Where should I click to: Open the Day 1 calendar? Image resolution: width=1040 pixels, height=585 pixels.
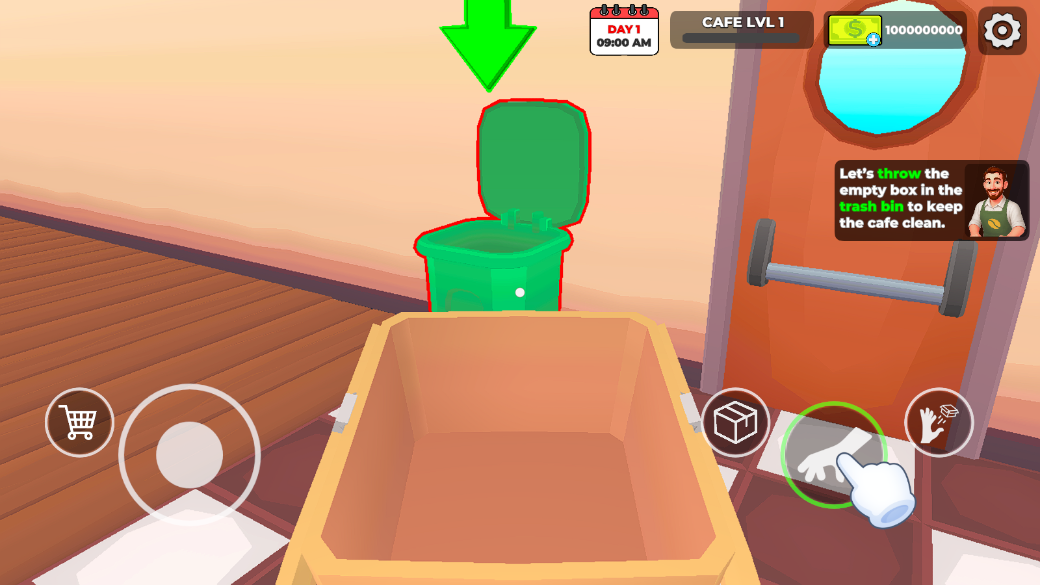click(x=624, y=31)
